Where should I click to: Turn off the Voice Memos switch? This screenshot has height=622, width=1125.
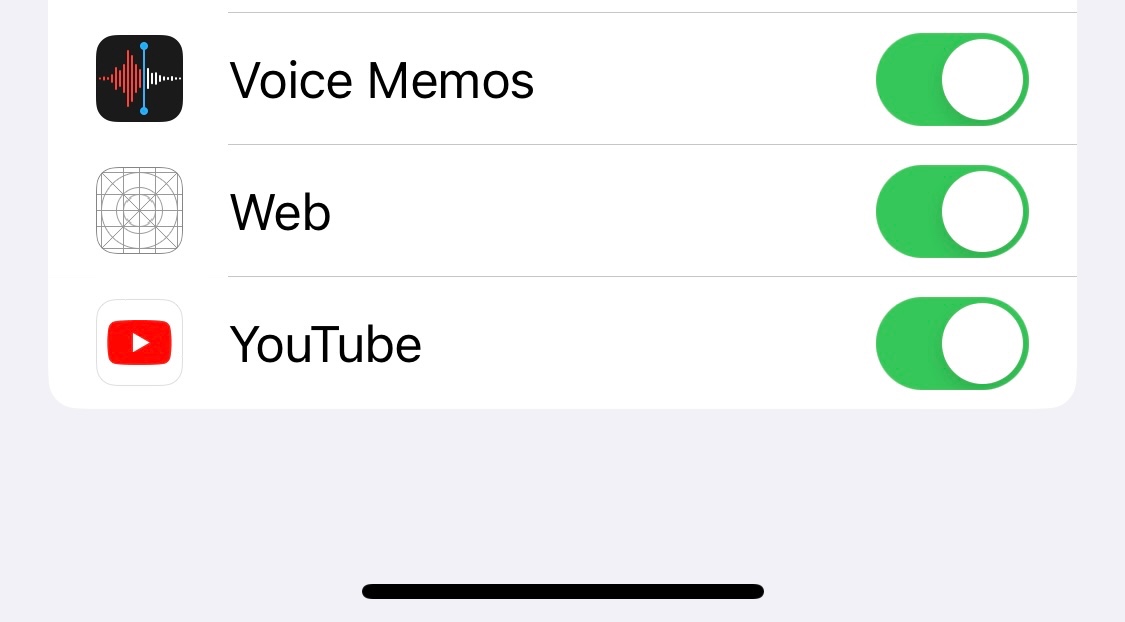(x=951, y=80)
